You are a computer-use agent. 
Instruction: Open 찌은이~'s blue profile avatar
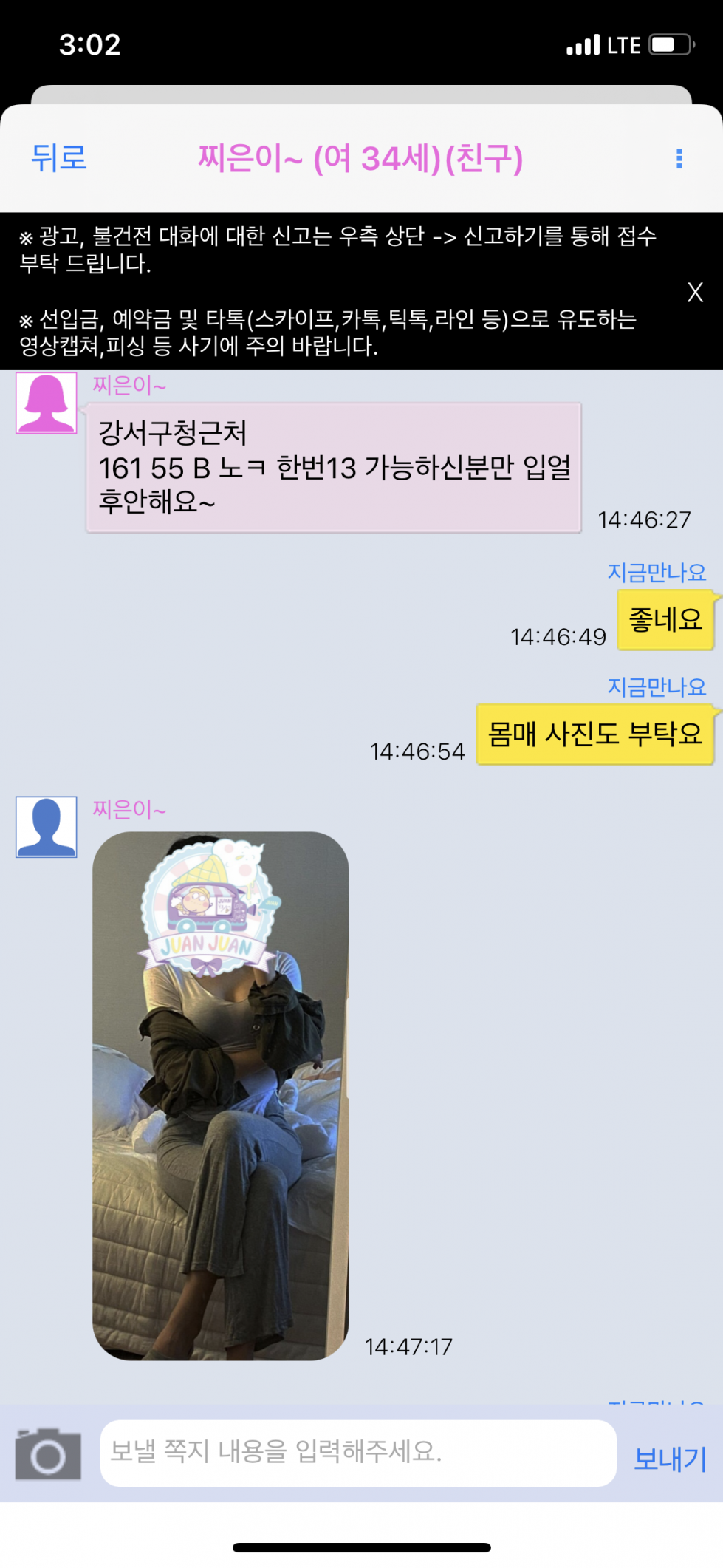47,827
